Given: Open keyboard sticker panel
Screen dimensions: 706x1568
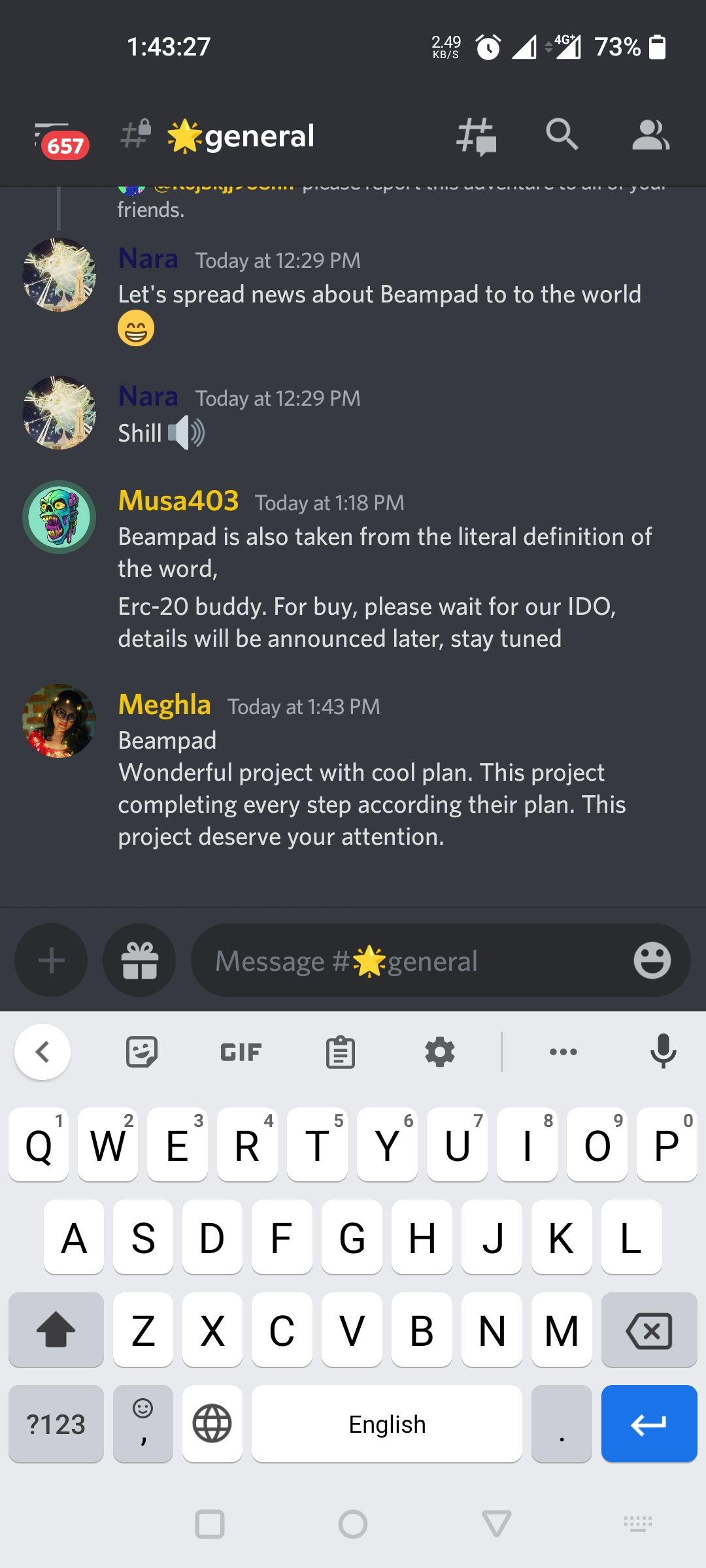Looking at the screenshot, I should [142, 1052].
